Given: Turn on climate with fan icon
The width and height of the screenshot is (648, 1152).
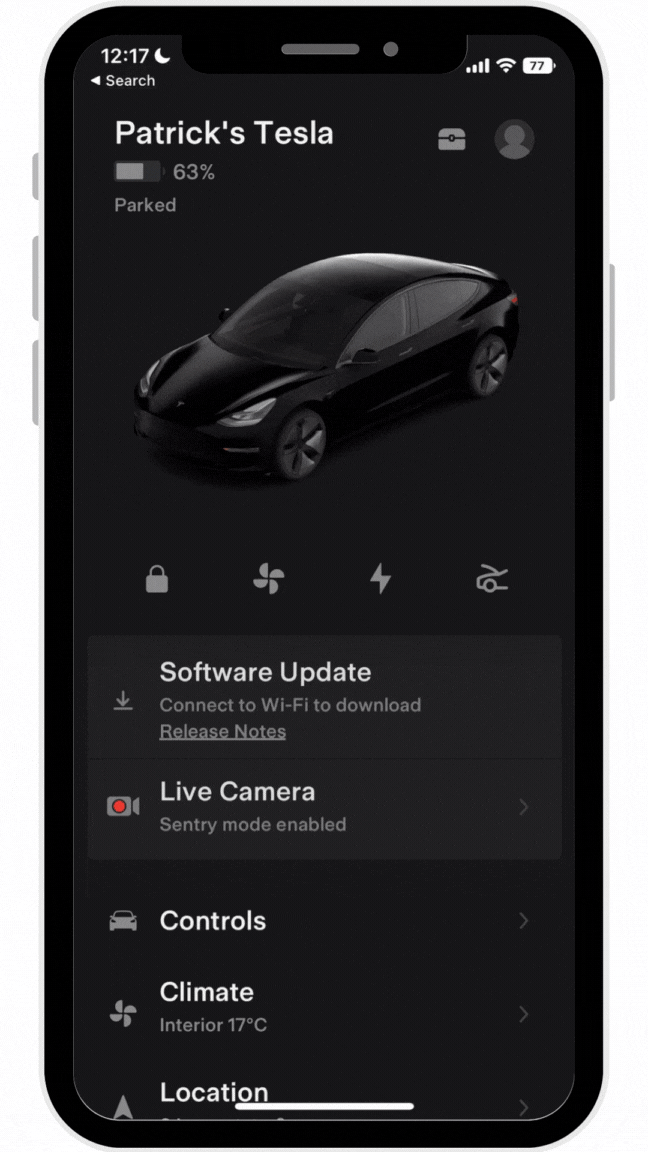Looking at the screenshot, I should tap(269, 580).
